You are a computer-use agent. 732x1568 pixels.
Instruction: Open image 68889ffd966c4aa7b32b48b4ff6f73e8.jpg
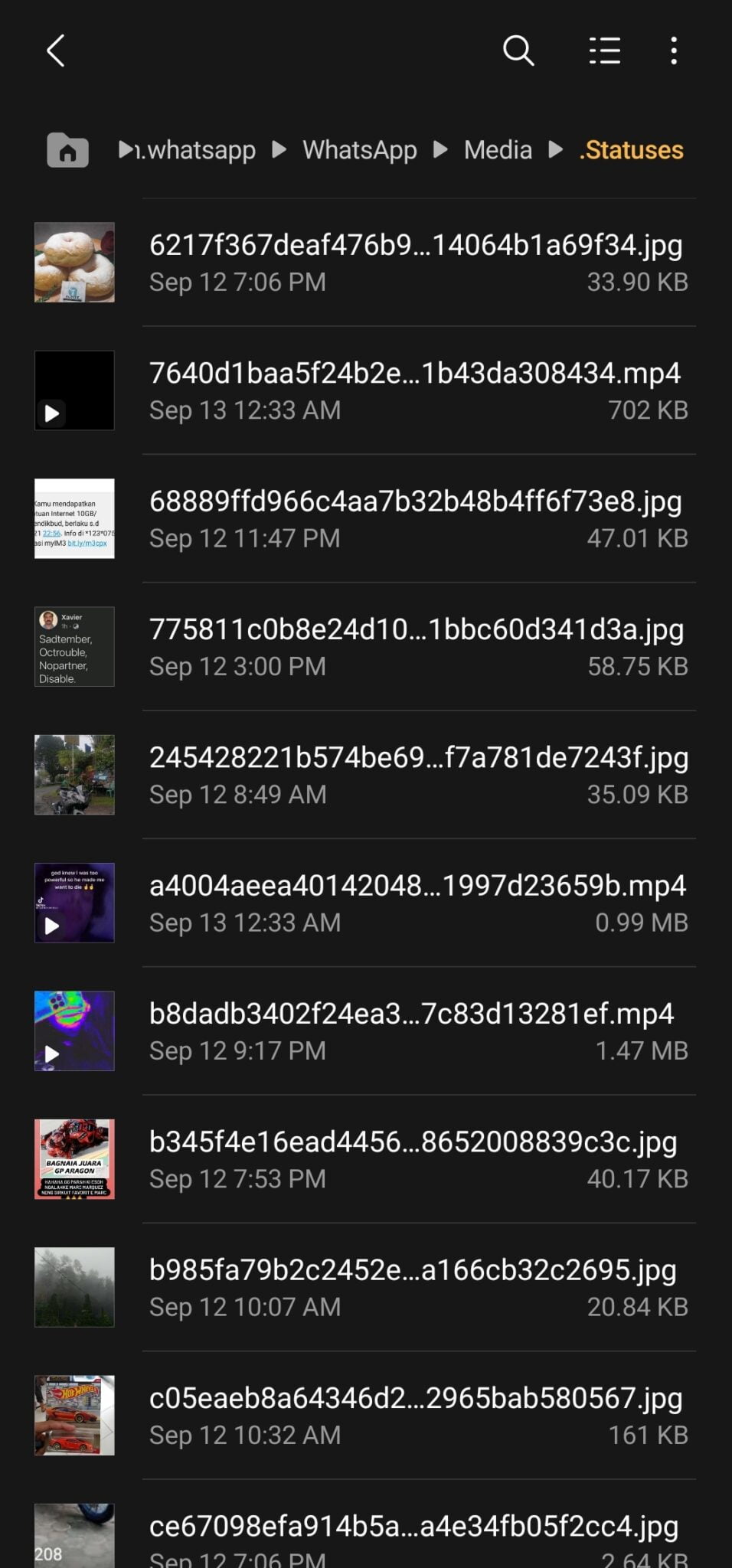366,518
